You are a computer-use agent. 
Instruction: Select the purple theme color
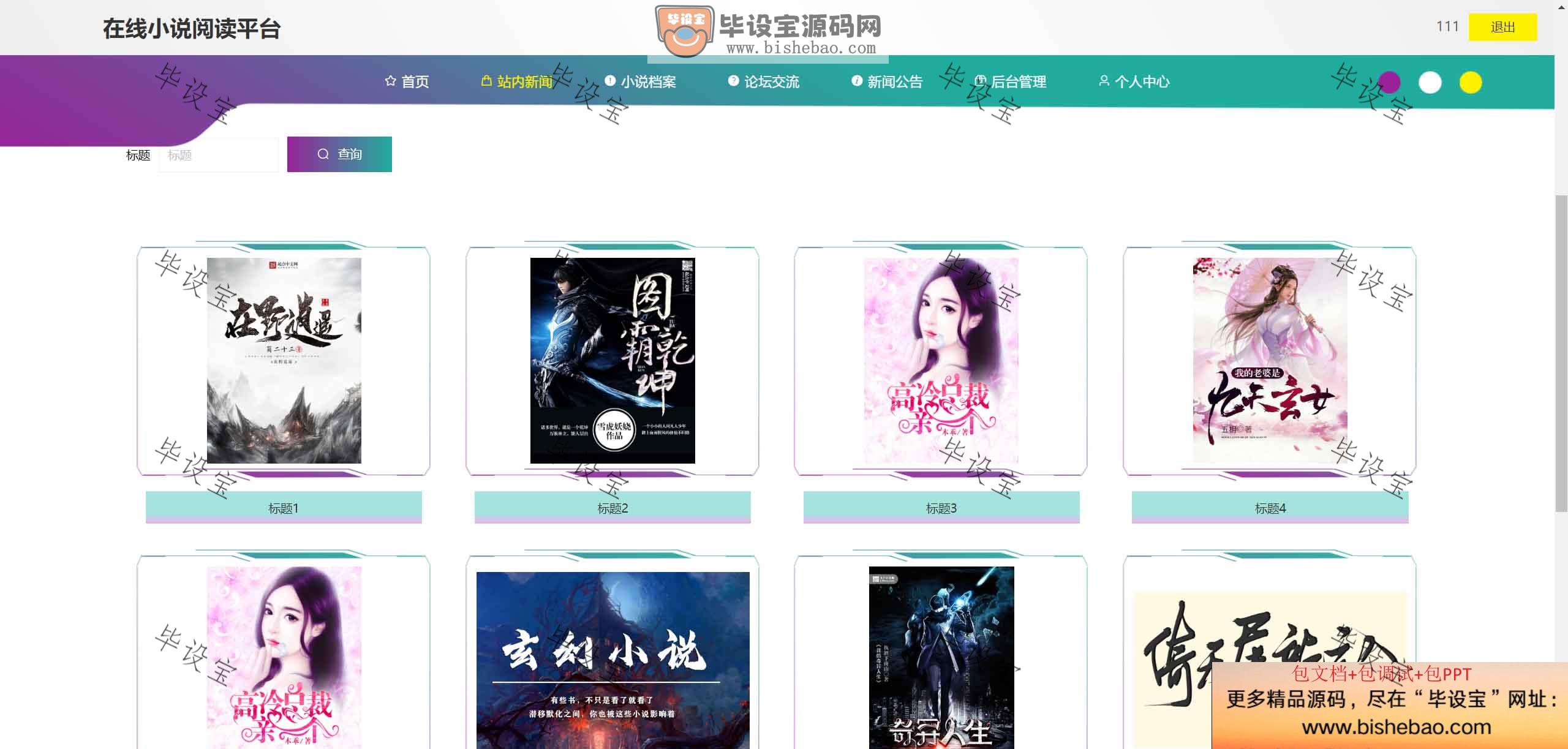[1389, 82]
